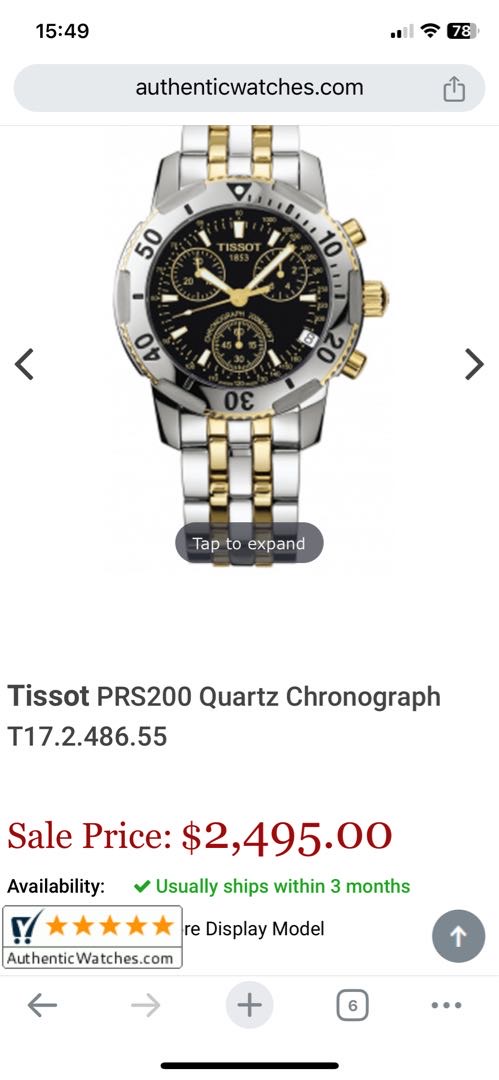Go back to the previous page
Viewport: 499px width, 1080px height.
point(42,1006)
